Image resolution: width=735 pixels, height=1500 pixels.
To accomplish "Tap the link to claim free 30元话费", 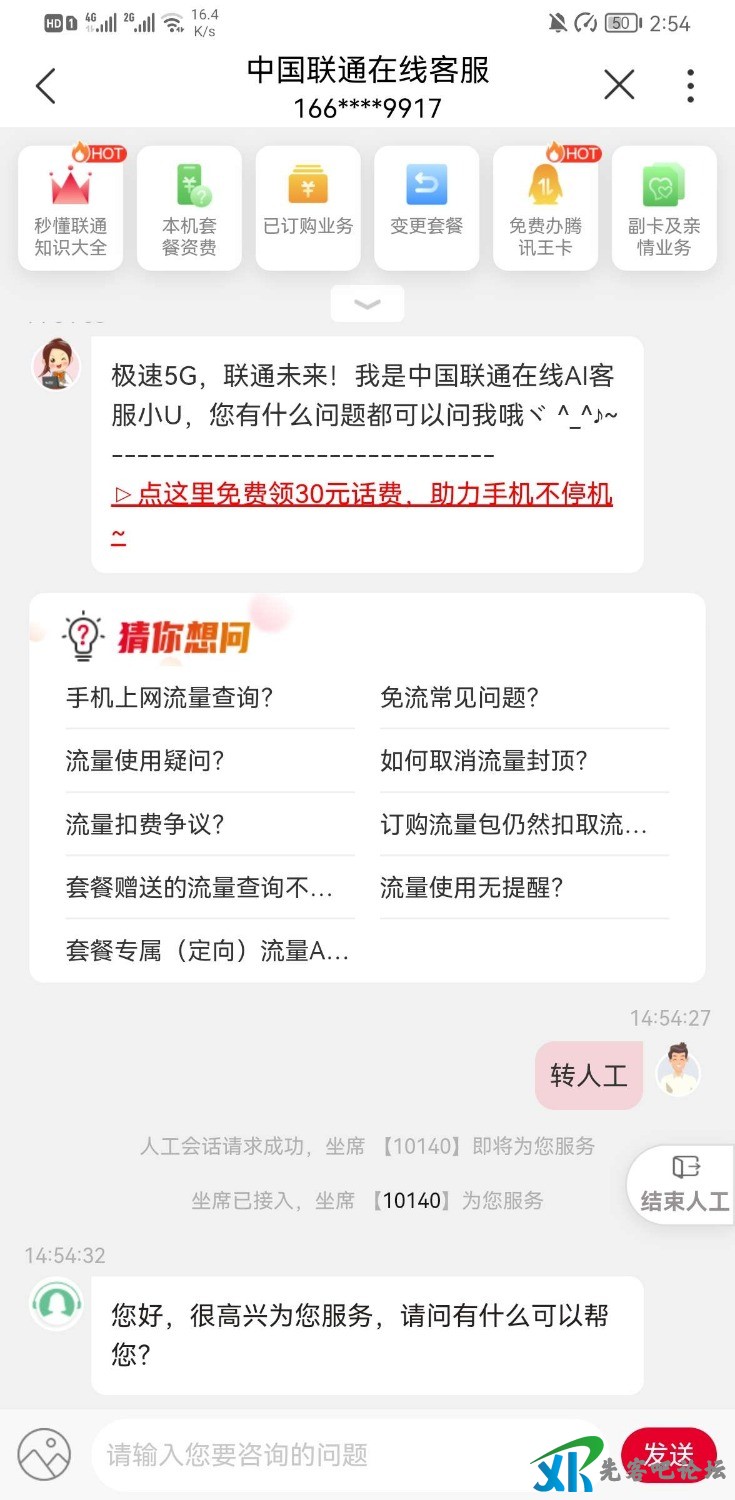I will [x=362, y=494].
